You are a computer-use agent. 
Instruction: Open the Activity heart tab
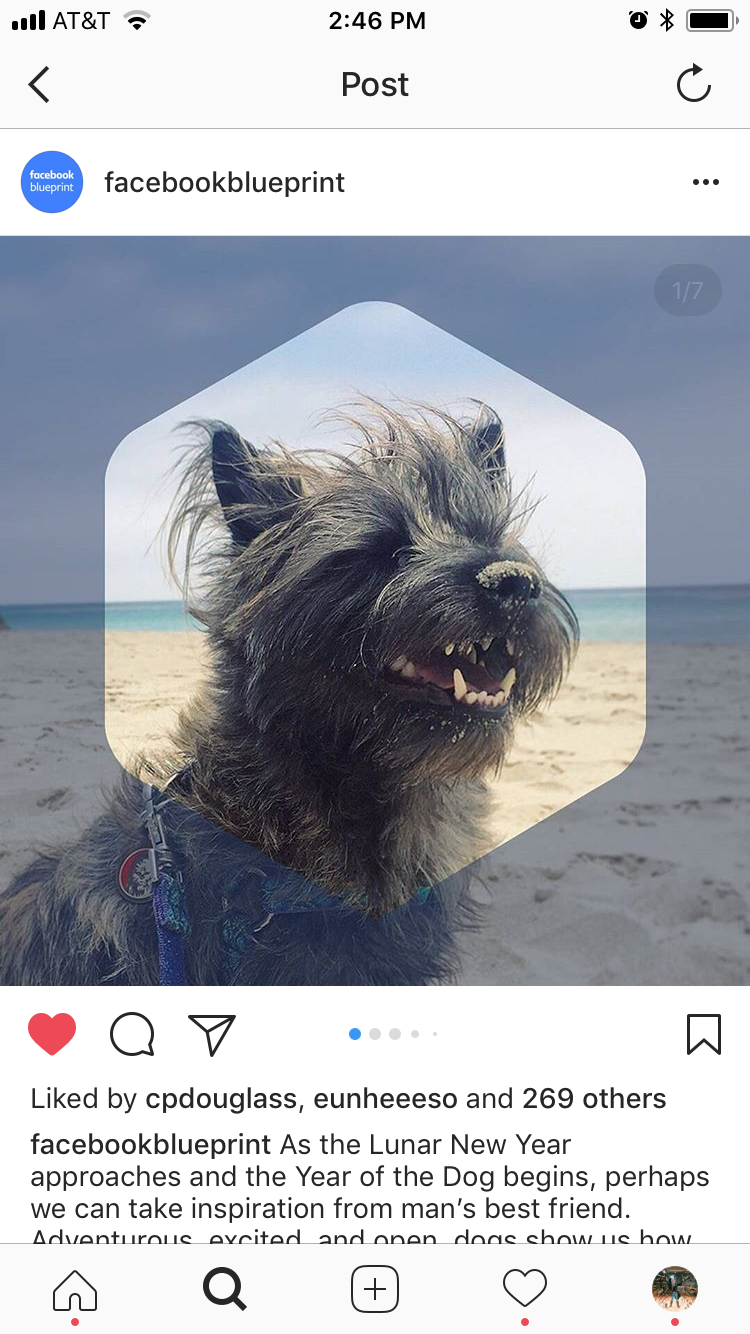coord(525,1289)
